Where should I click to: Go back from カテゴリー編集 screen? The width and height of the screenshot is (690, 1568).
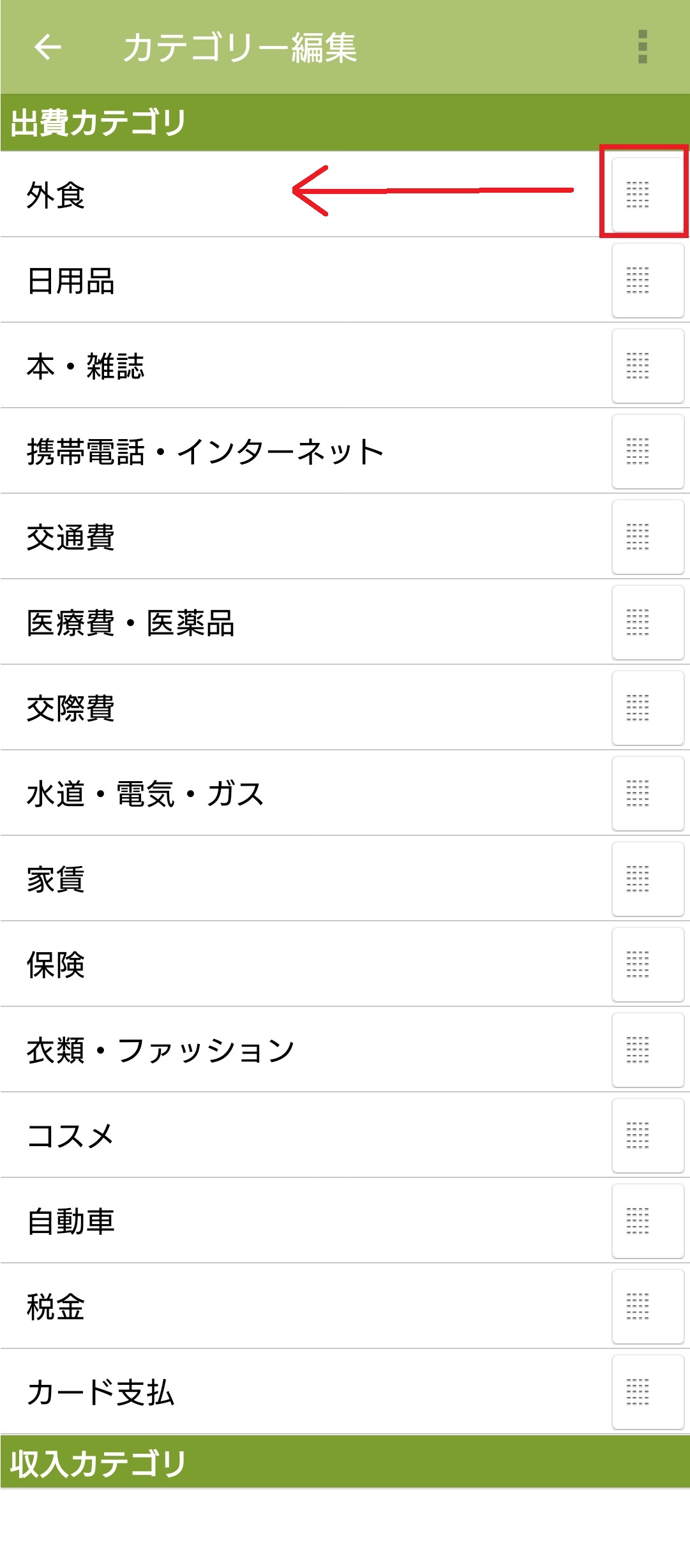click(x=48, y=47)
